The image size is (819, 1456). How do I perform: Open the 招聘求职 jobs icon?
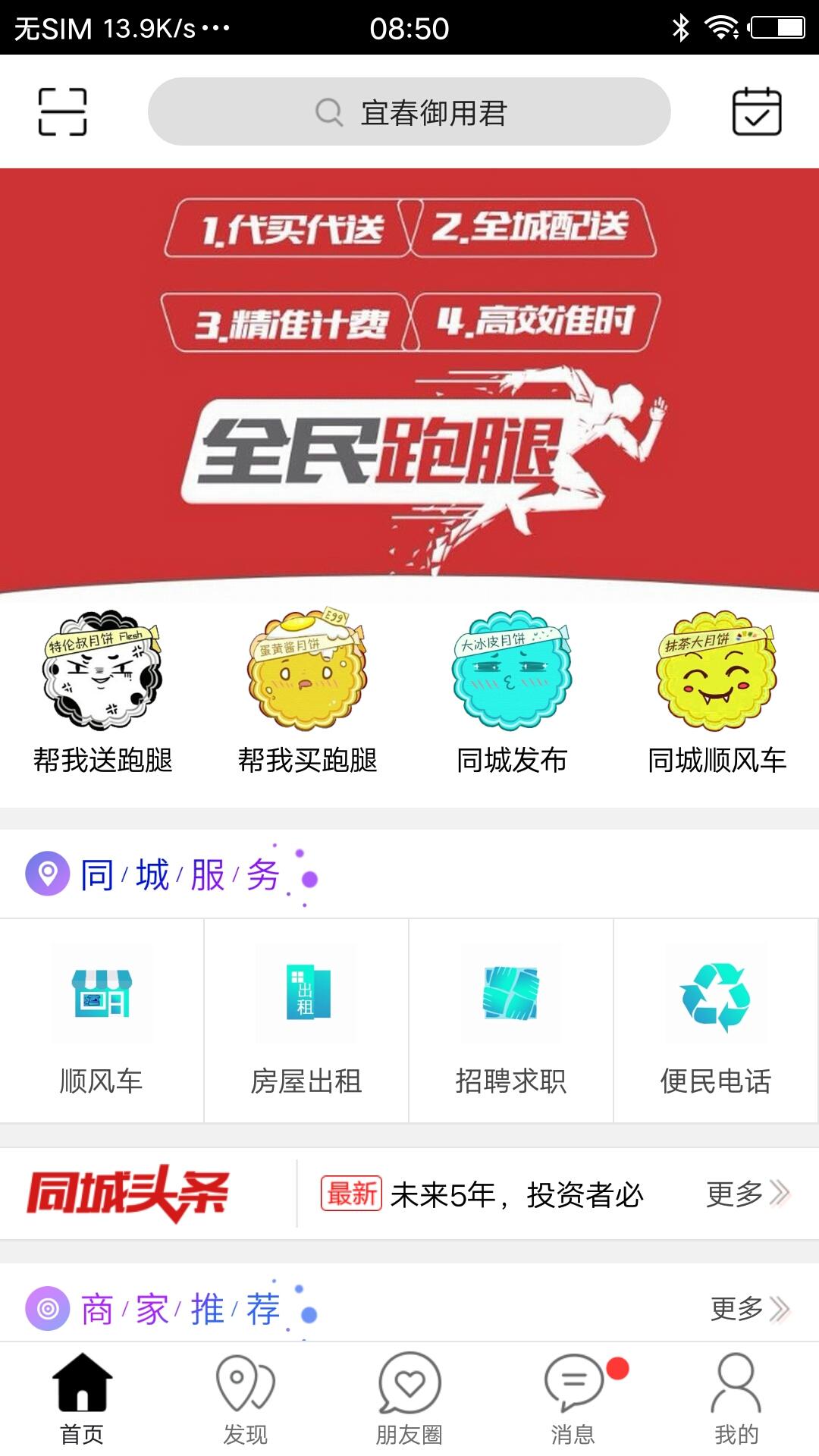512,993
